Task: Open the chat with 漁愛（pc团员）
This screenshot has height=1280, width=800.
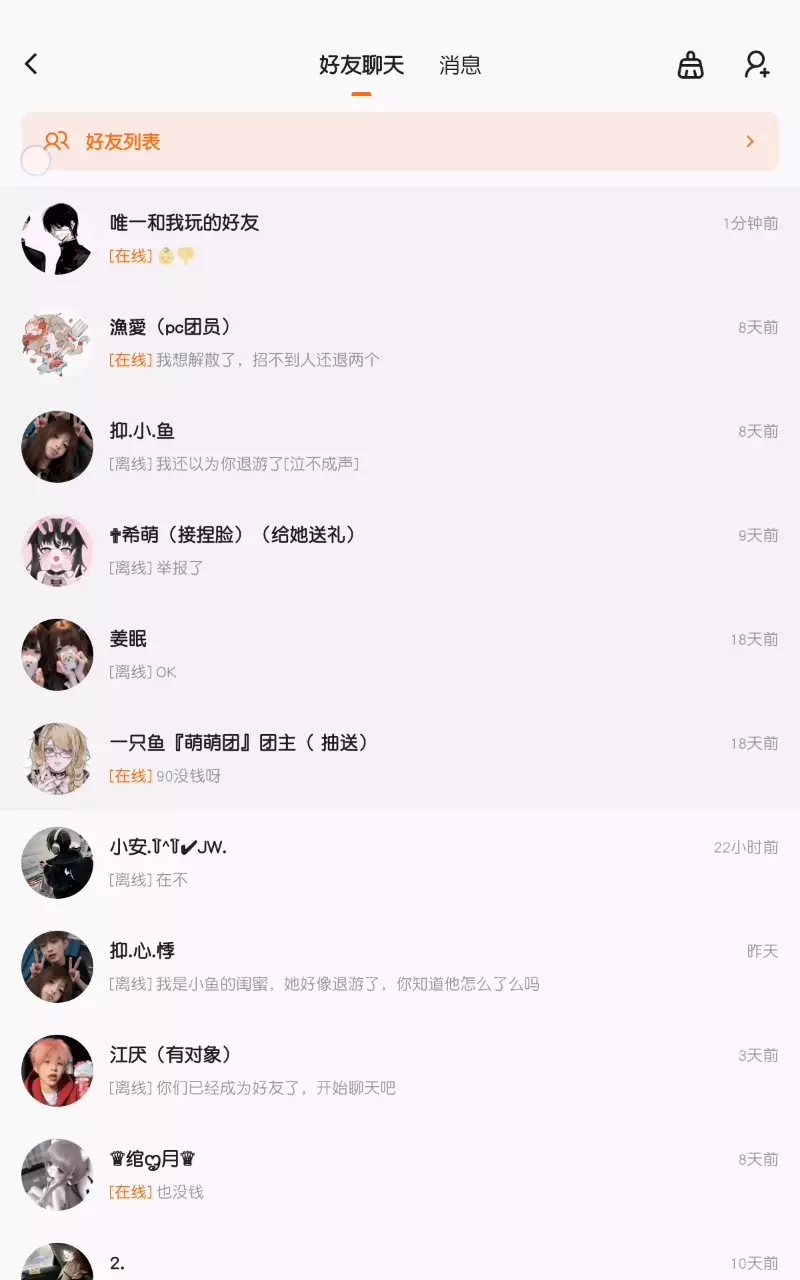Action: pyautogui.click(x=400, y=342)
